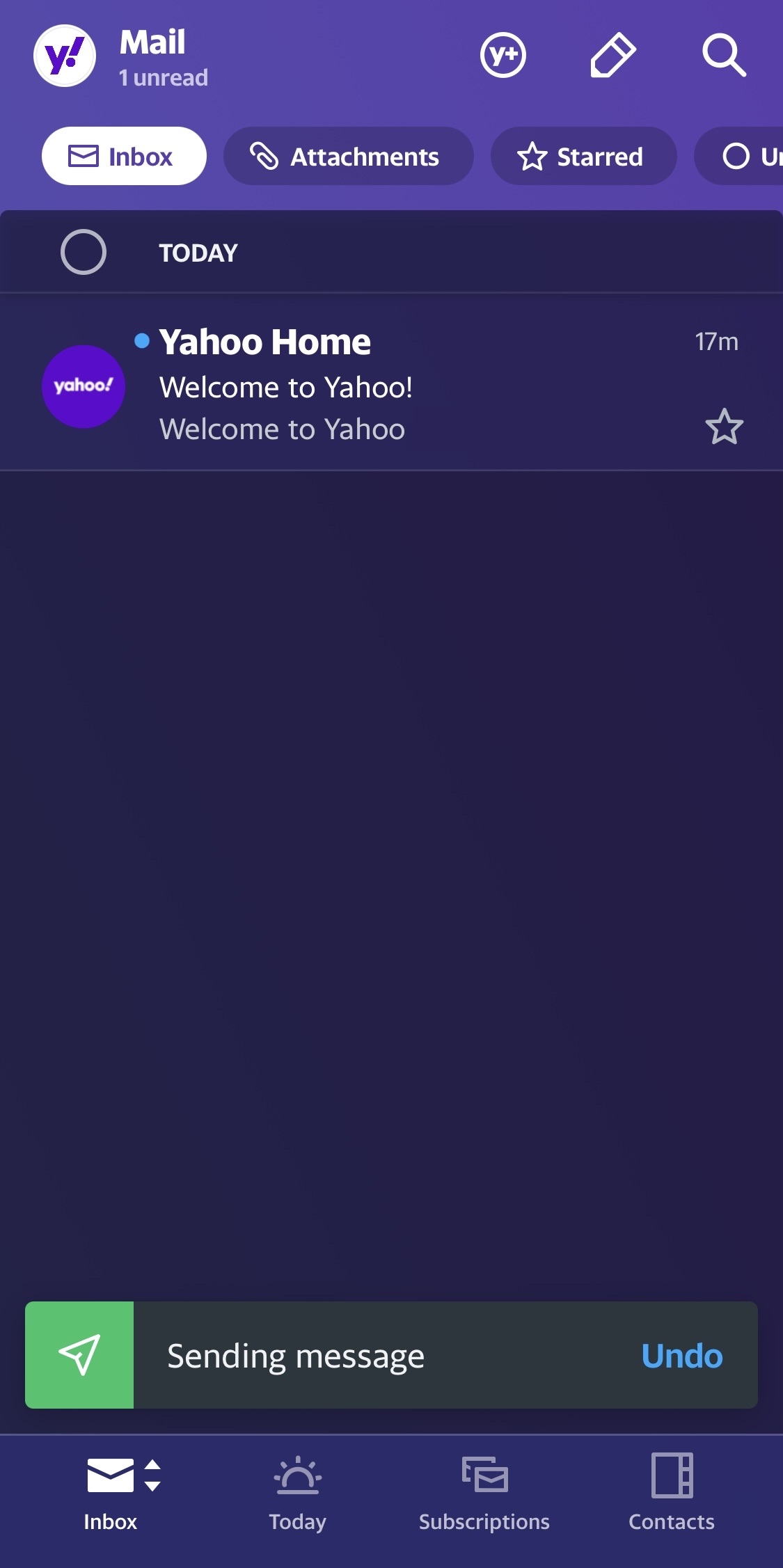Open the Yahoo Home welcome email
This screenshot has height=1568, width=783.
tap(348, 385)
